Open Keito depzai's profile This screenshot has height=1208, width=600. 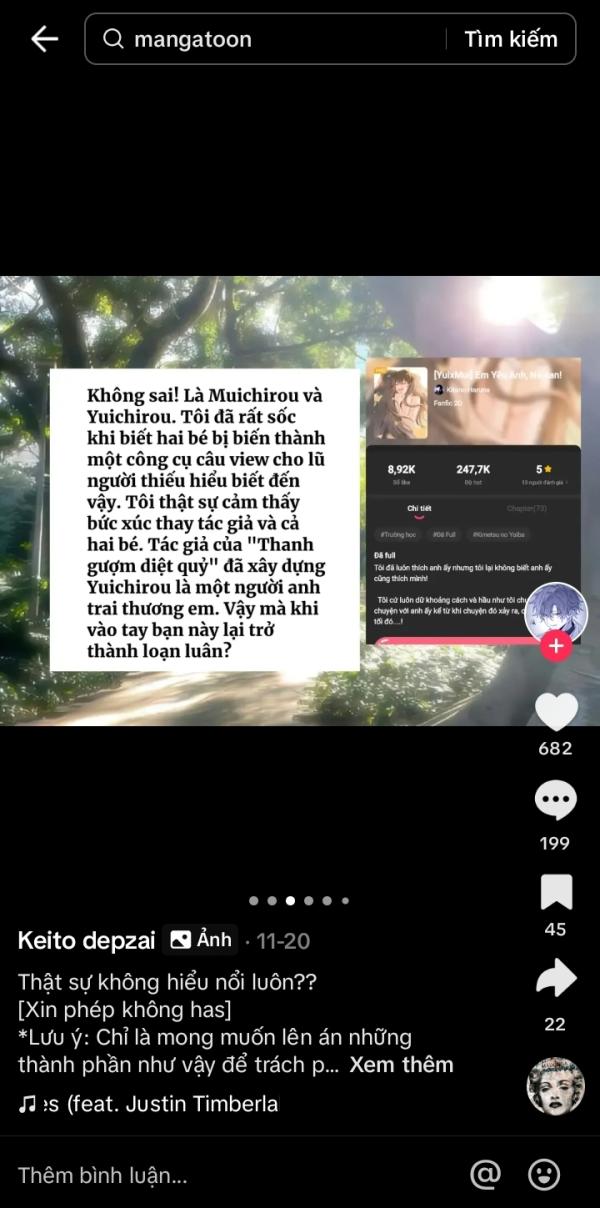click(86, 940)
